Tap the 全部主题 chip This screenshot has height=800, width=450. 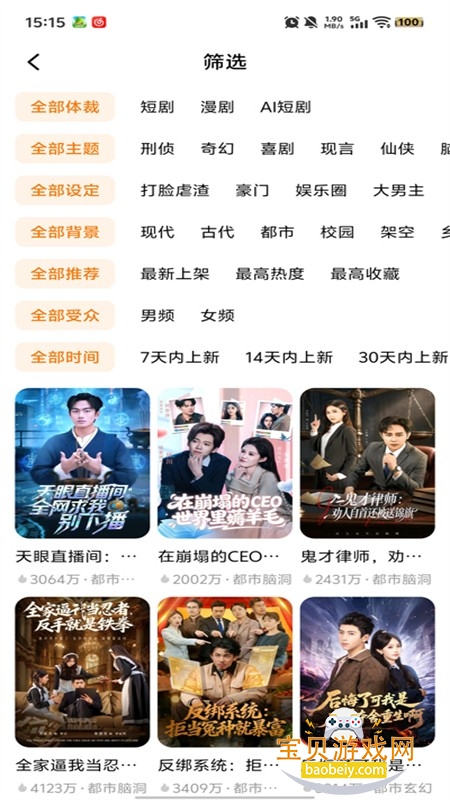(x=65, y=149)
